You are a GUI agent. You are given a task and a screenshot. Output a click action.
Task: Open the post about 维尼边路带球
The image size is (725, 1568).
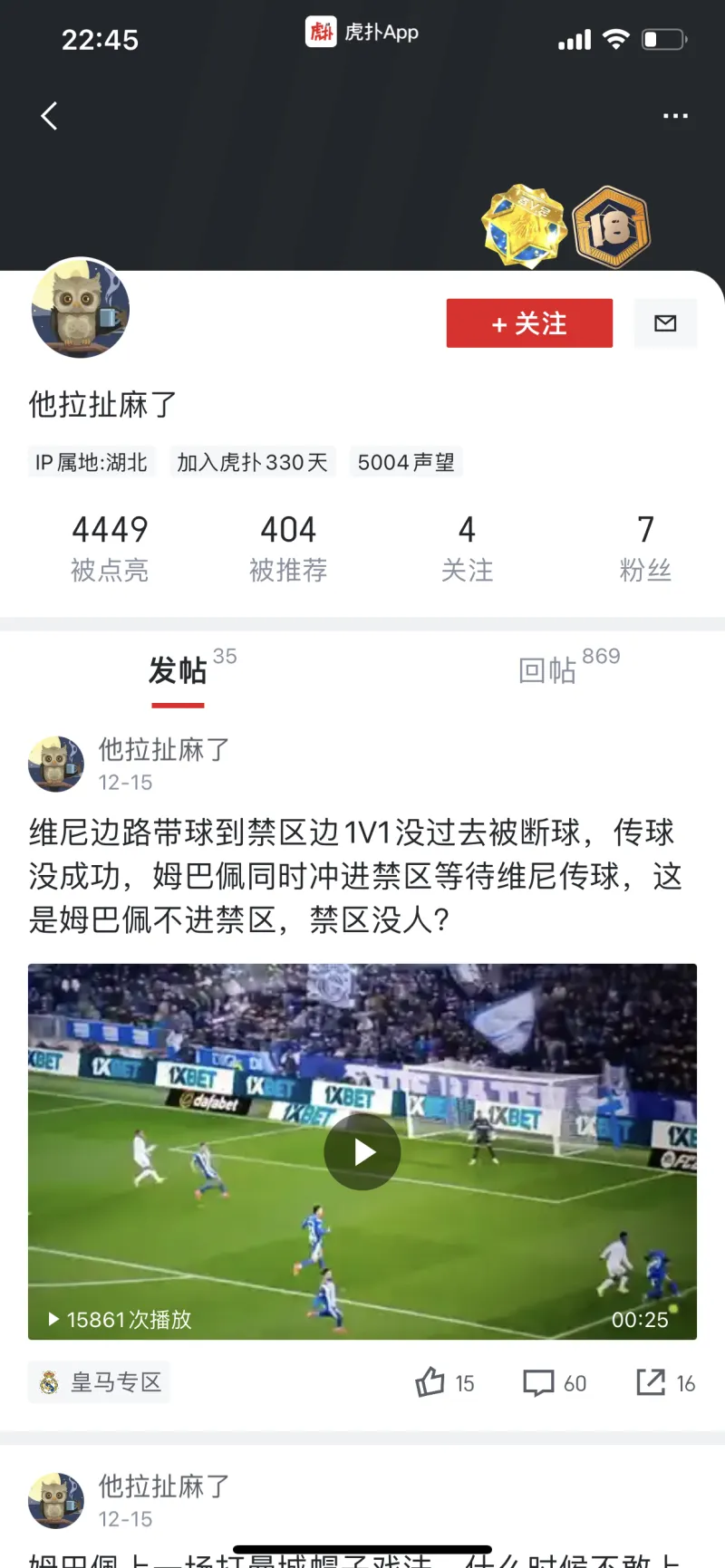click(353, 875)
